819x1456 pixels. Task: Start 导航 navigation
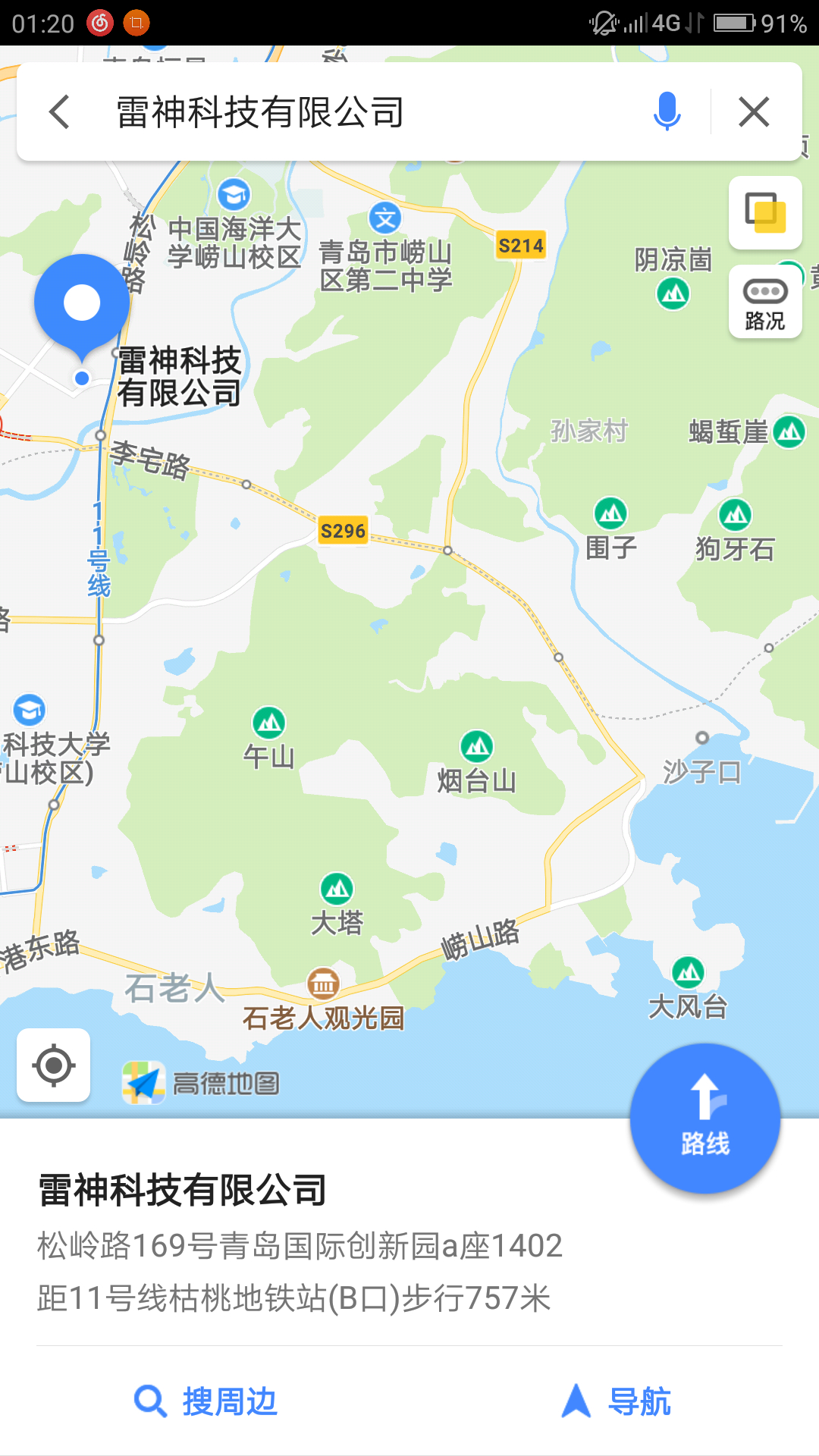616,1401
